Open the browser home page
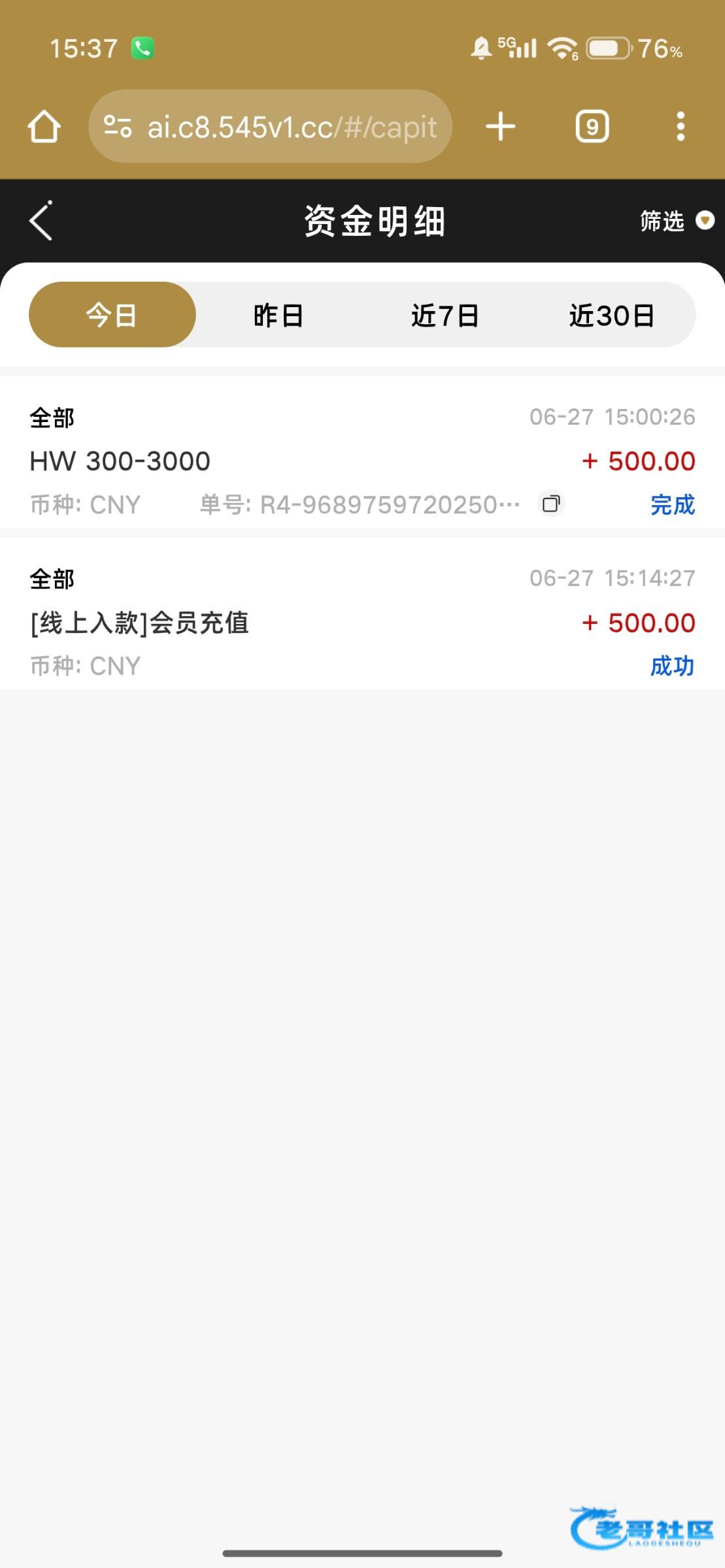This screenshot has height=1568, width=725. (44, 126)
